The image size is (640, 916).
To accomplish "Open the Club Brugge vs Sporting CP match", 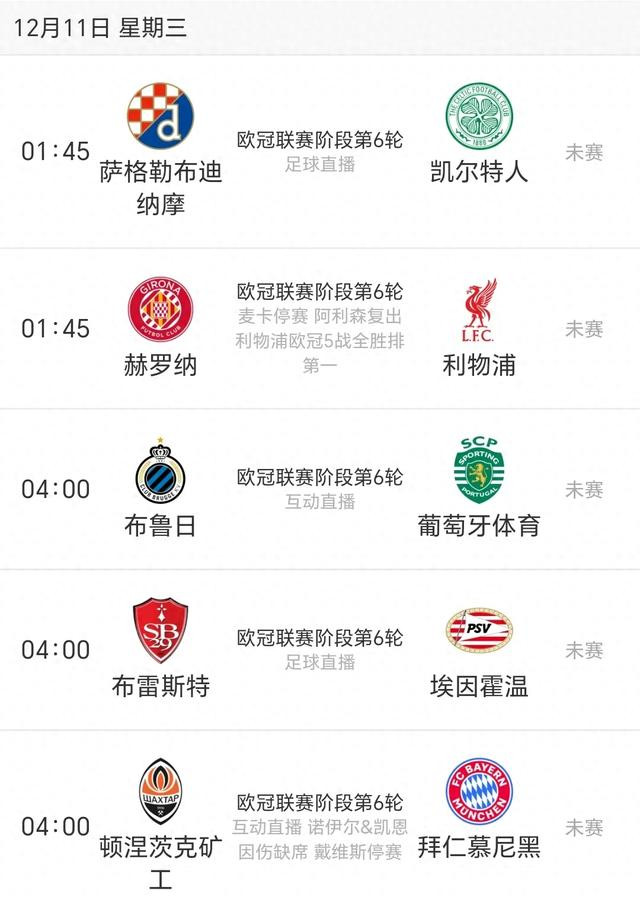I will (320, 490).
